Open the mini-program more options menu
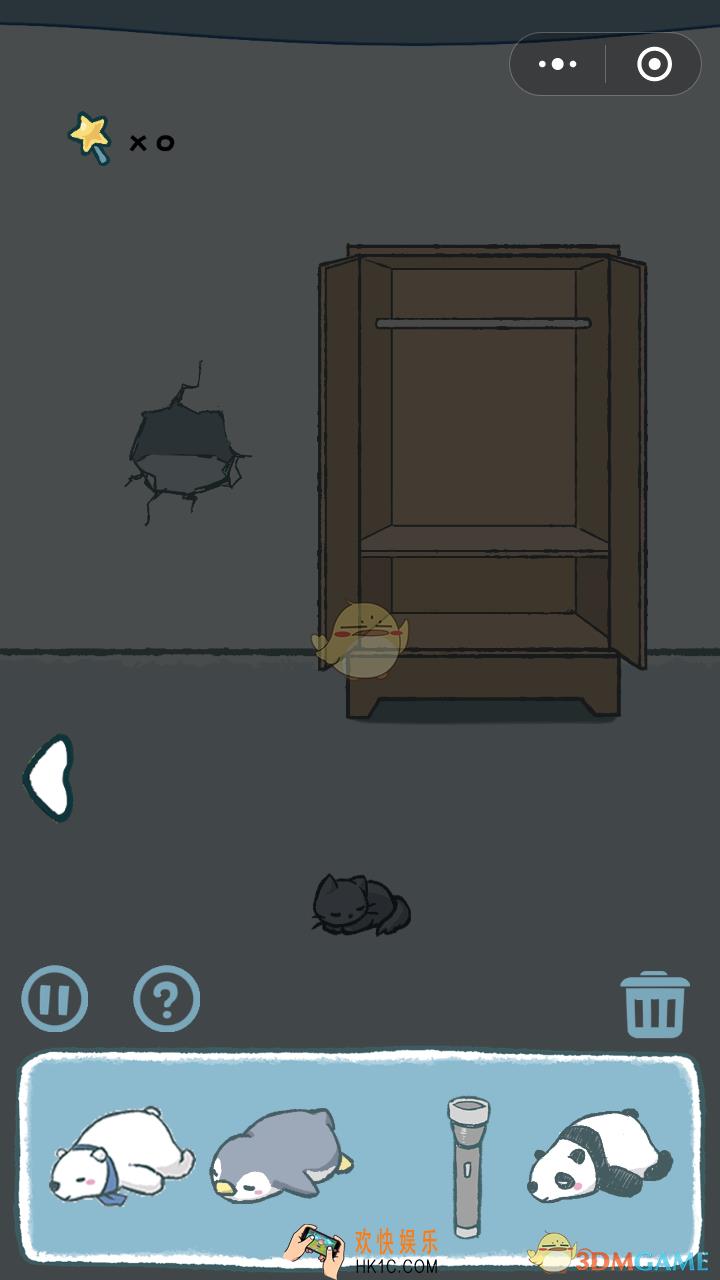This screenshot has width=720, height=1280. (x=558, y=65)
